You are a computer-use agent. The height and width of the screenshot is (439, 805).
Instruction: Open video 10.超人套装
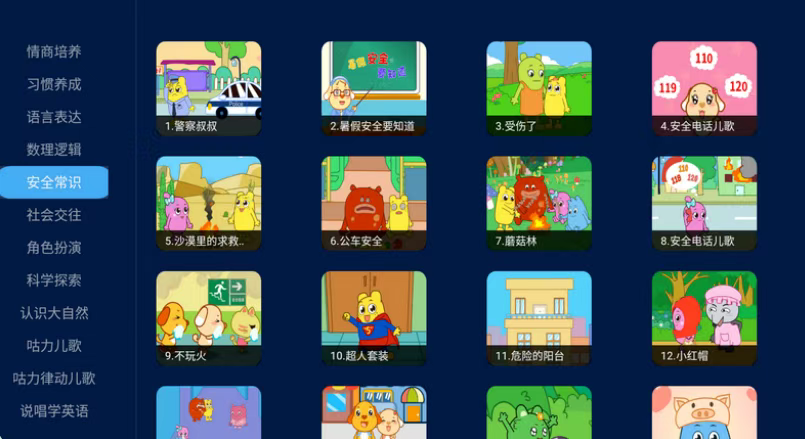point(373,318)
